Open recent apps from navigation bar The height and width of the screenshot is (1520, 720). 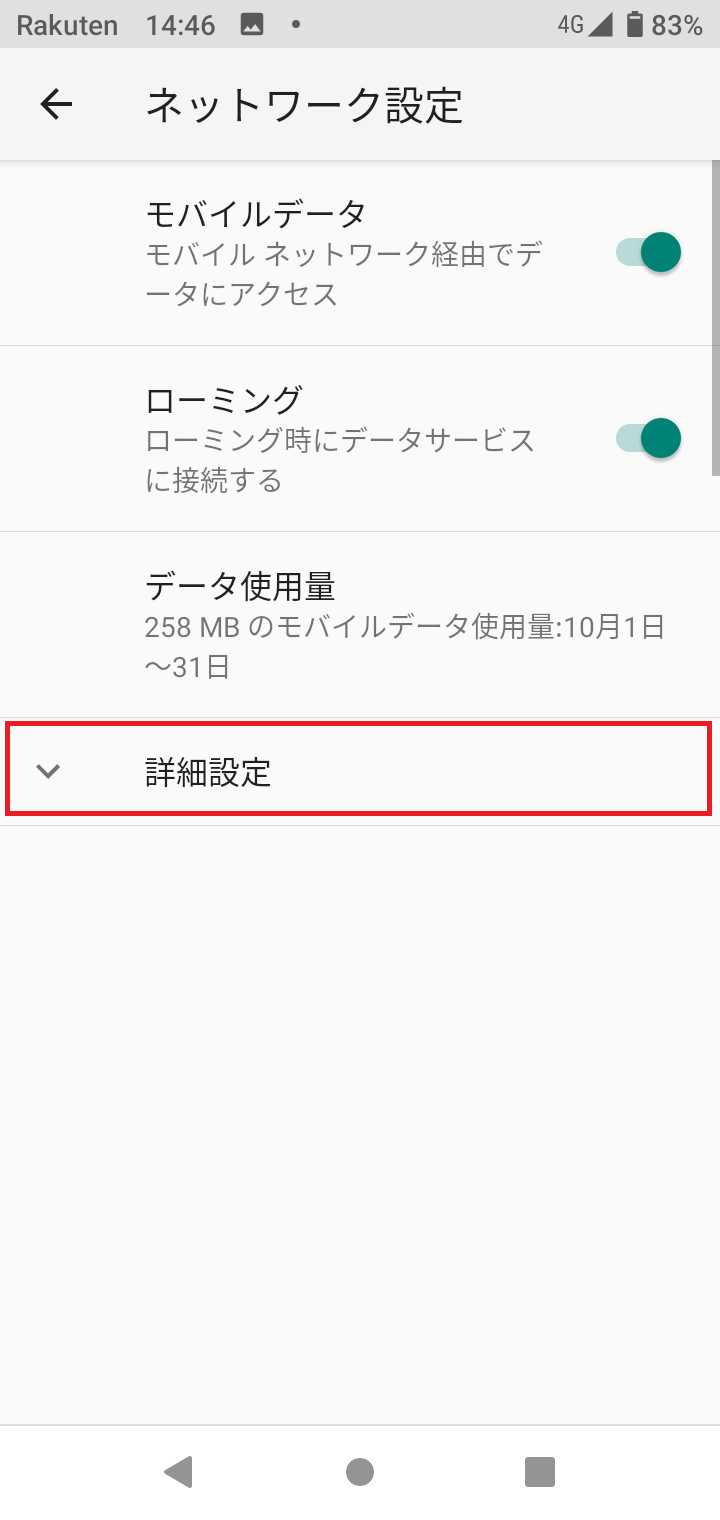540,1471
